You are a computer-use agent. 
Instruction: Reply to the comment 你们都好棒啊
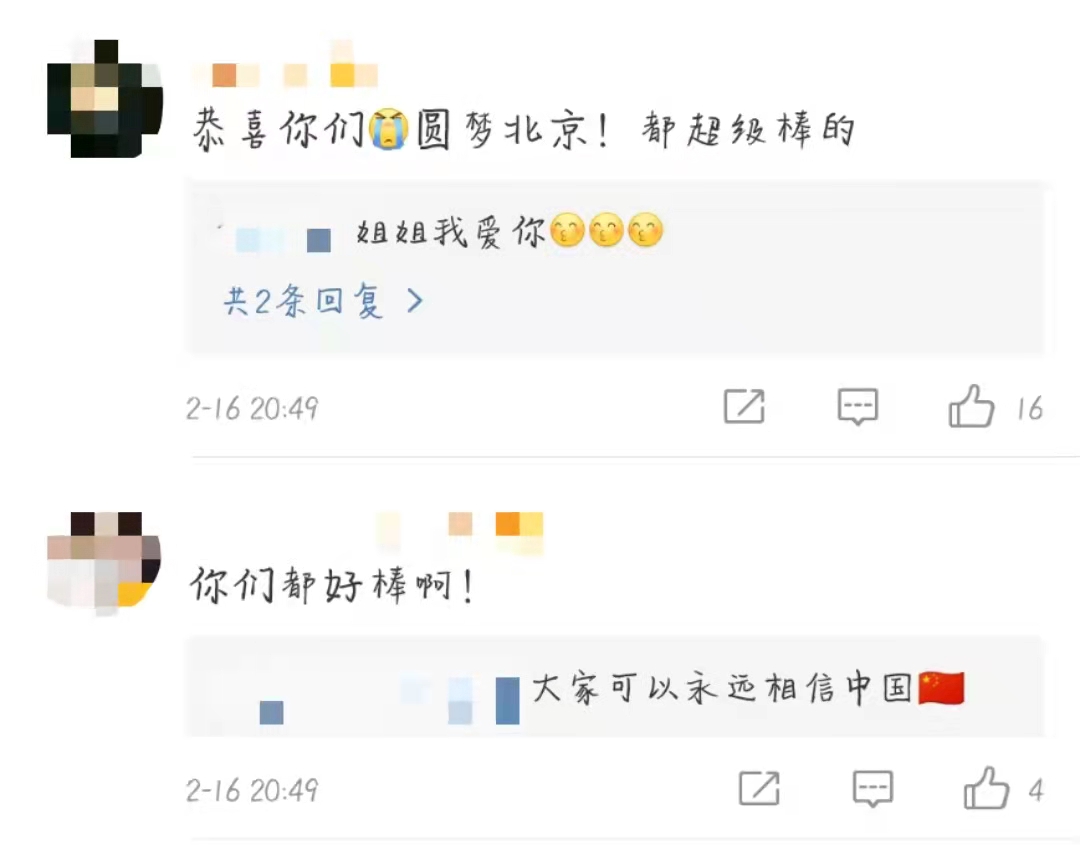coord(872,789)
